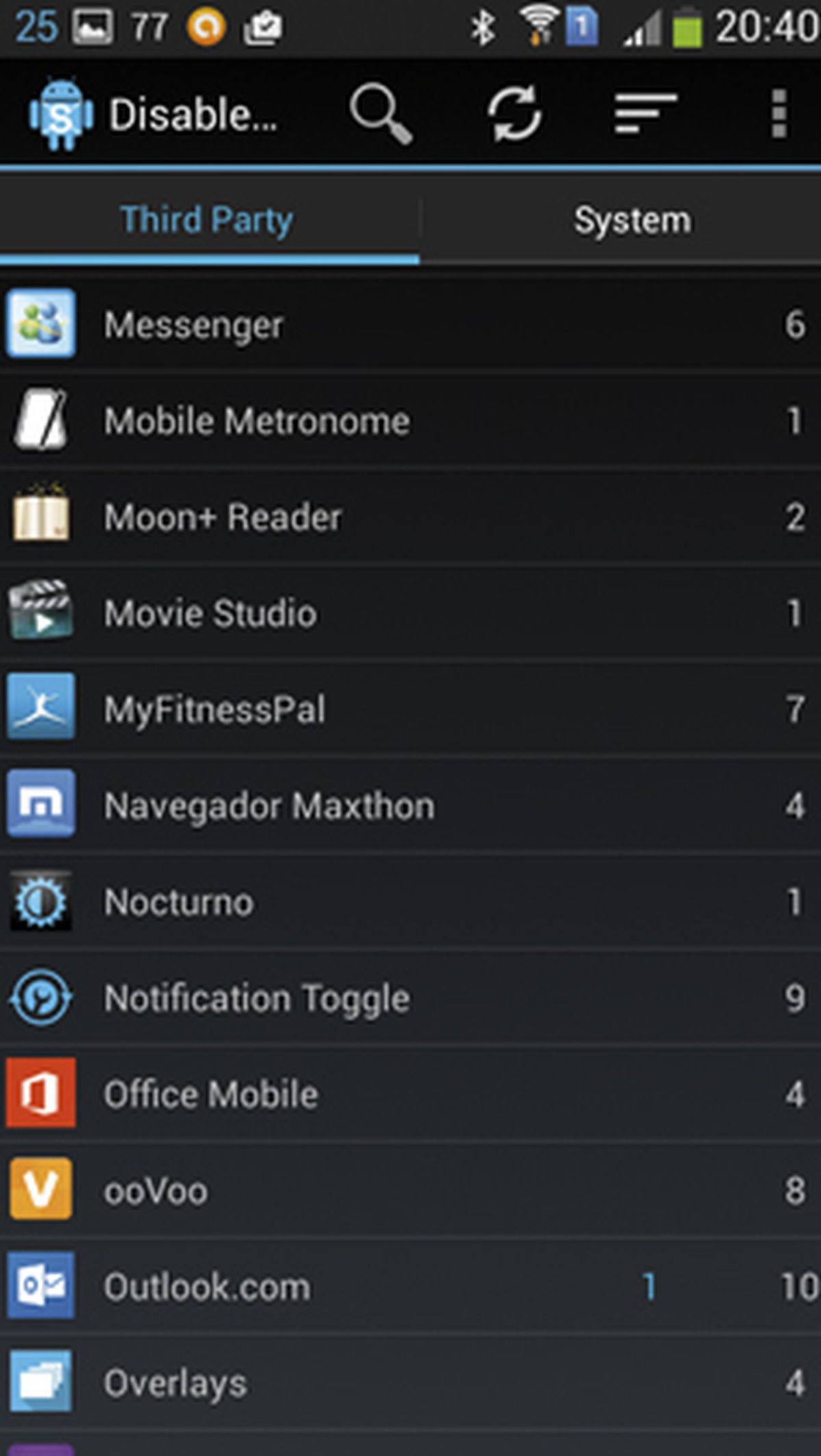
Task: Tap the ooVoo icon
Action: pyautogui.click(x=40, y=1190)
